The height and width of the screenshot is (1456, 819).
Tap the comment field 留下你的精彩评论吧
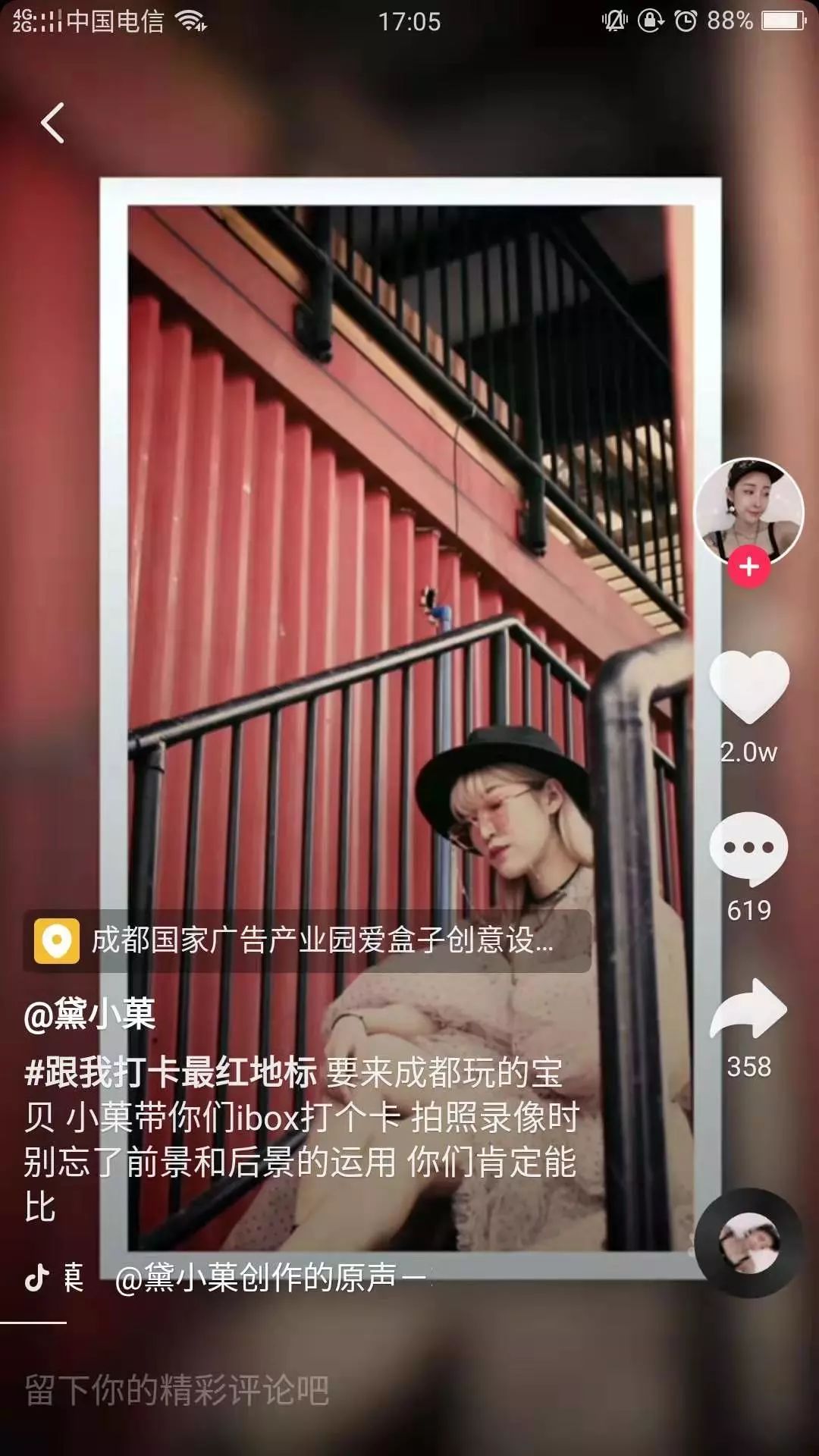click(177, 1390)
